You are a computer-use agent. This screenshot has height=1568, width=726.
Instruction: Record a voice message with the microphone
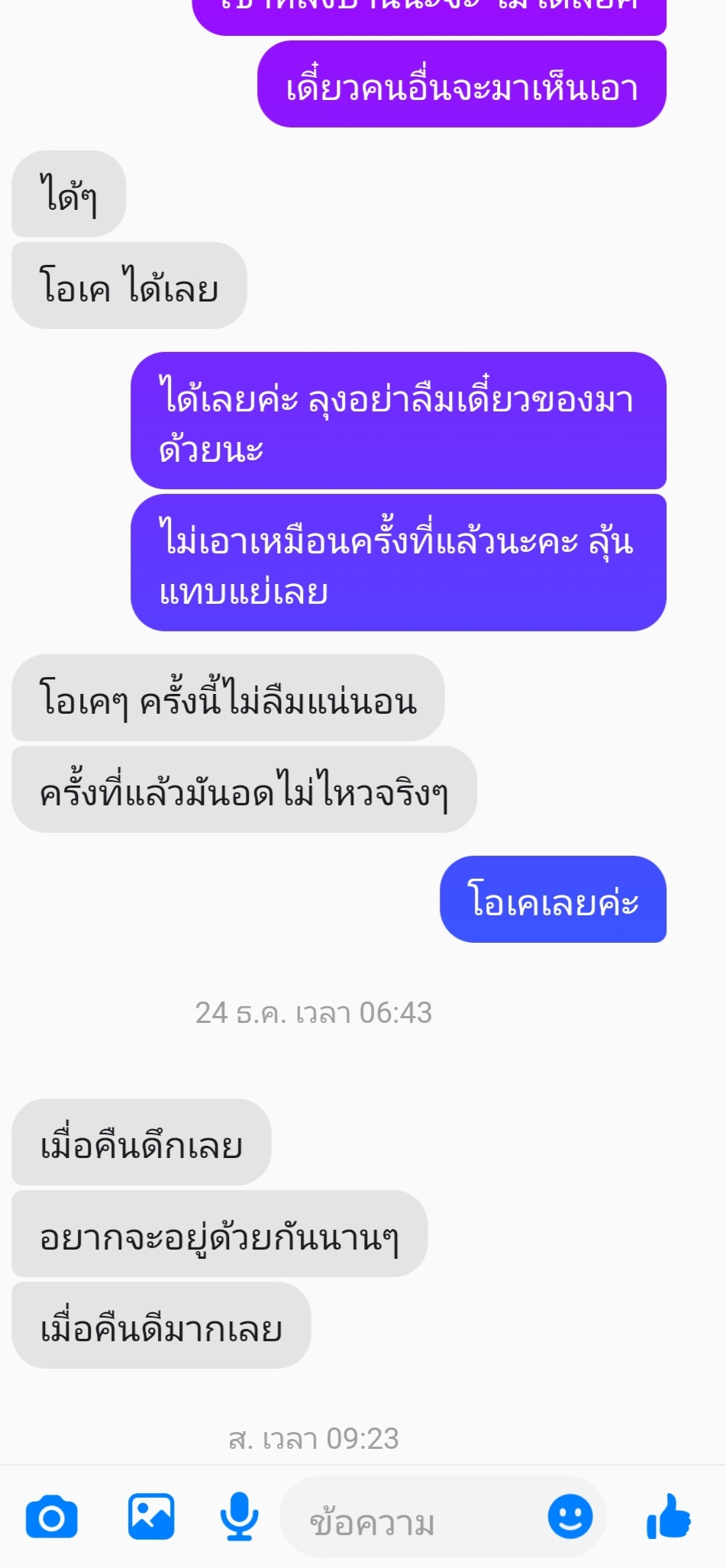pos(239,1516)
